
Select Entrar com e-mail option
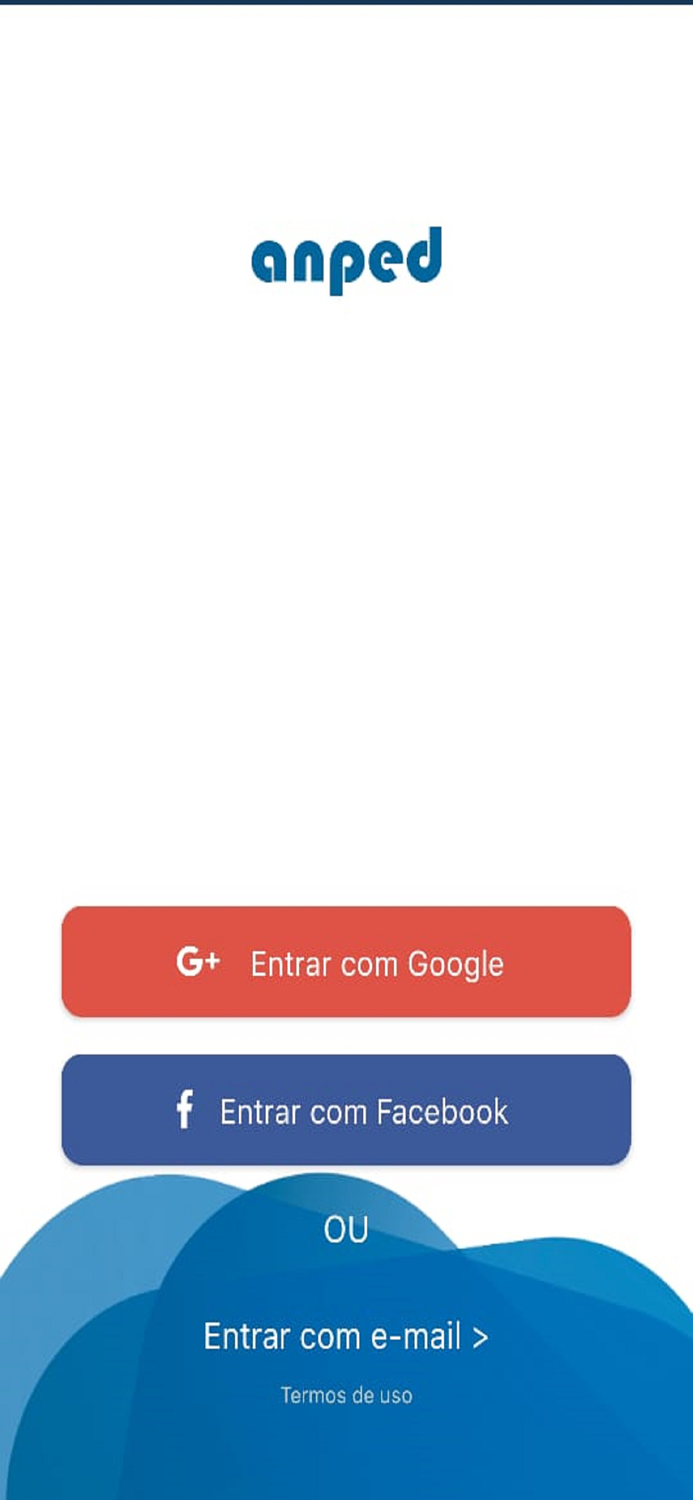point(346,1337)
